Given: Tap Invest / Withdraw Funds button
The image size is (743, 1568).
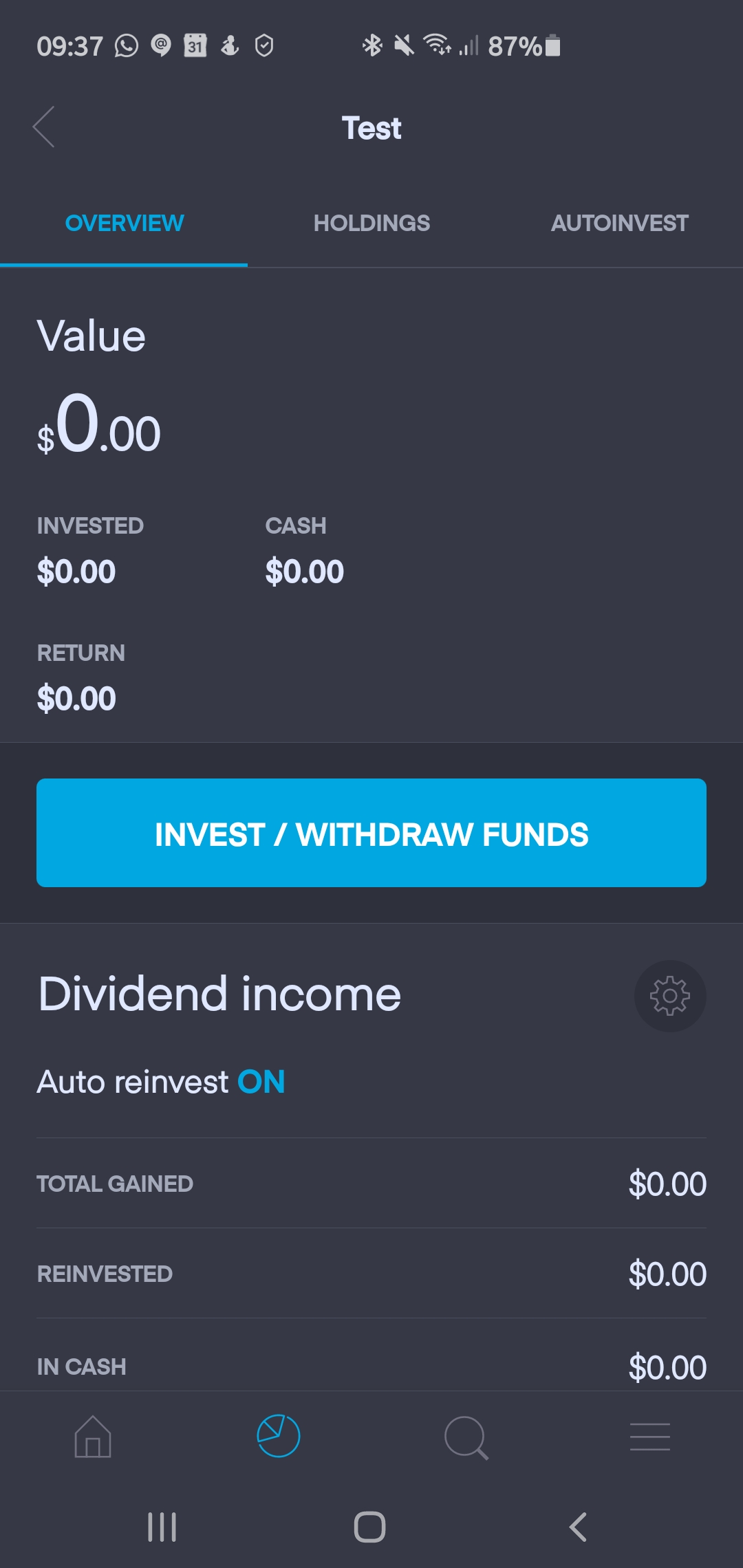Looking at the screenshot, I should click(x=371, y=833).
